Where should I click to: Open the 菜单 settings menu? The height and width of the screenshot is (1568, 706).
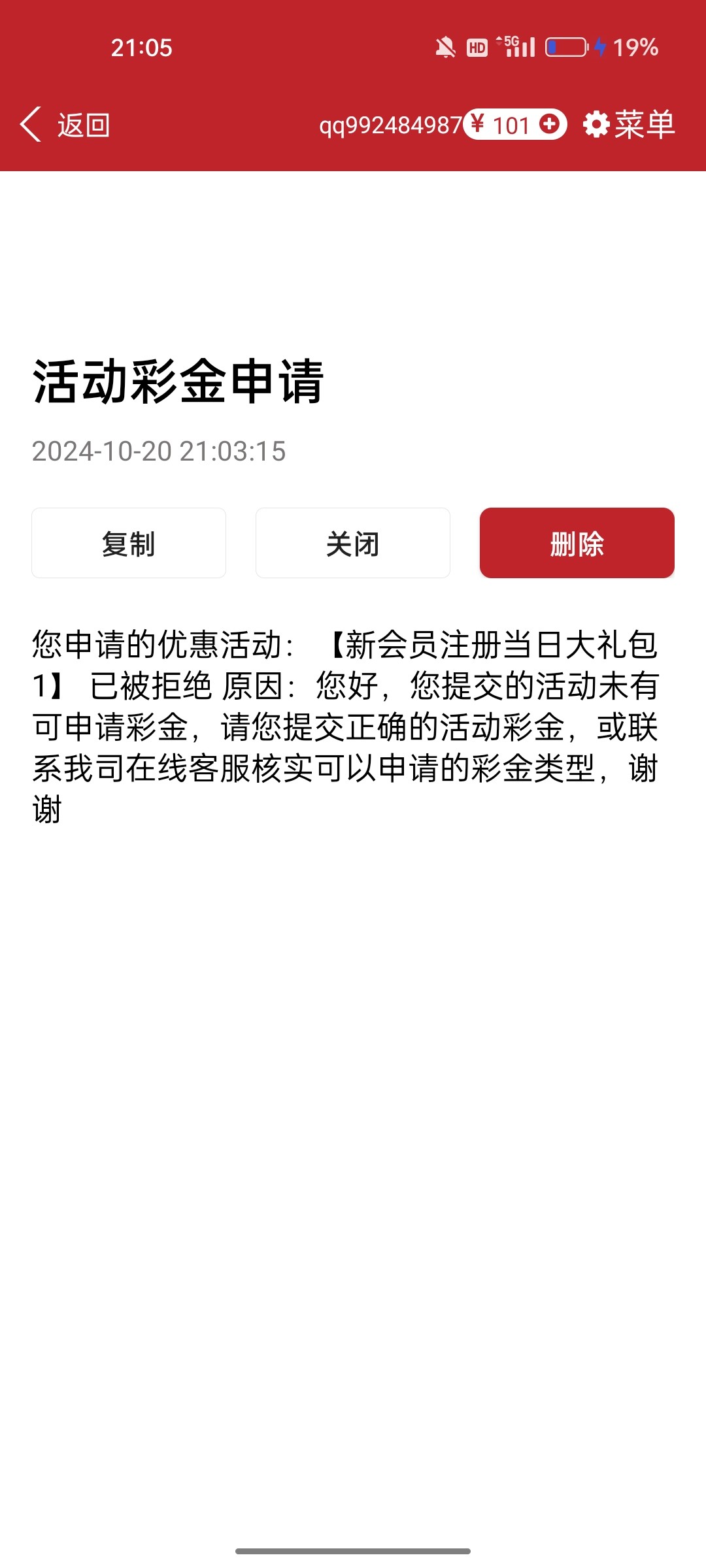(x=629, y=124)
